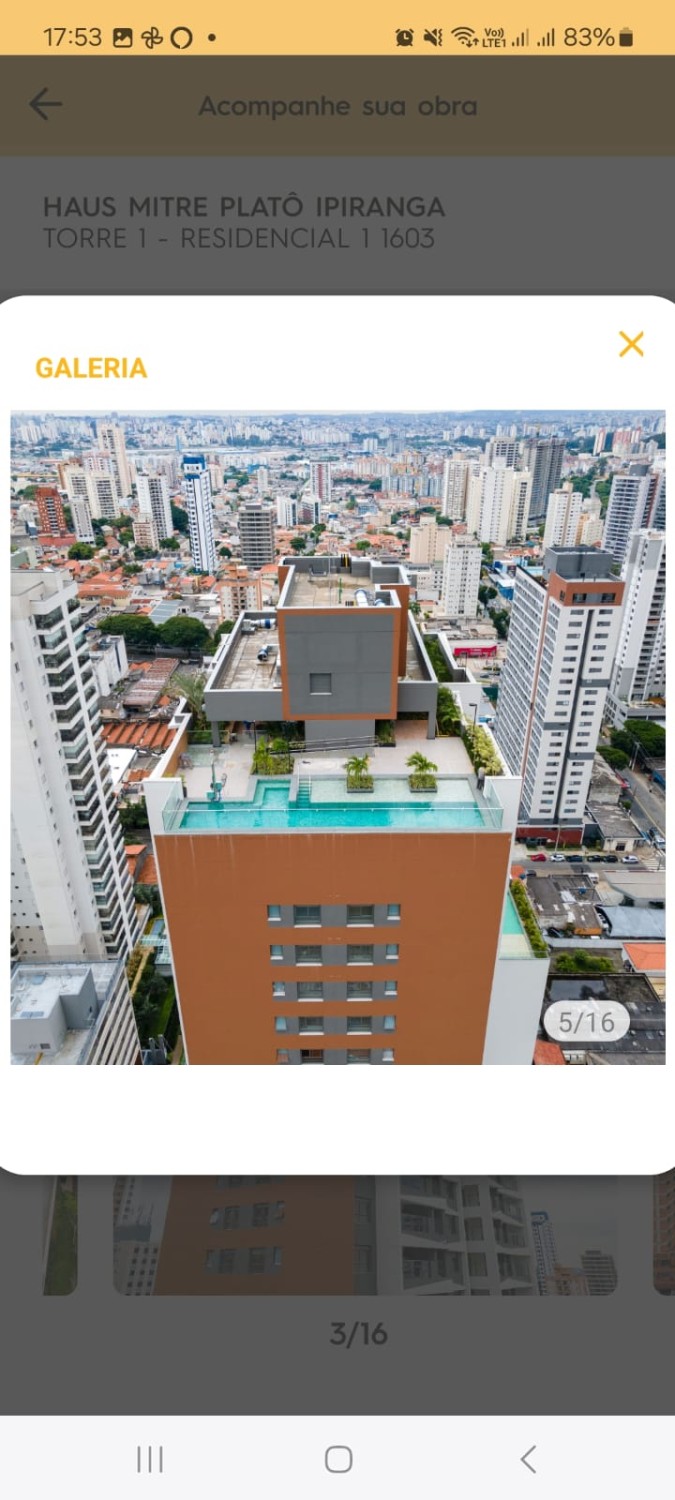Open the rooftop pool gallery photo
The height and width of the screenshot is (1500, 675).
337,737
